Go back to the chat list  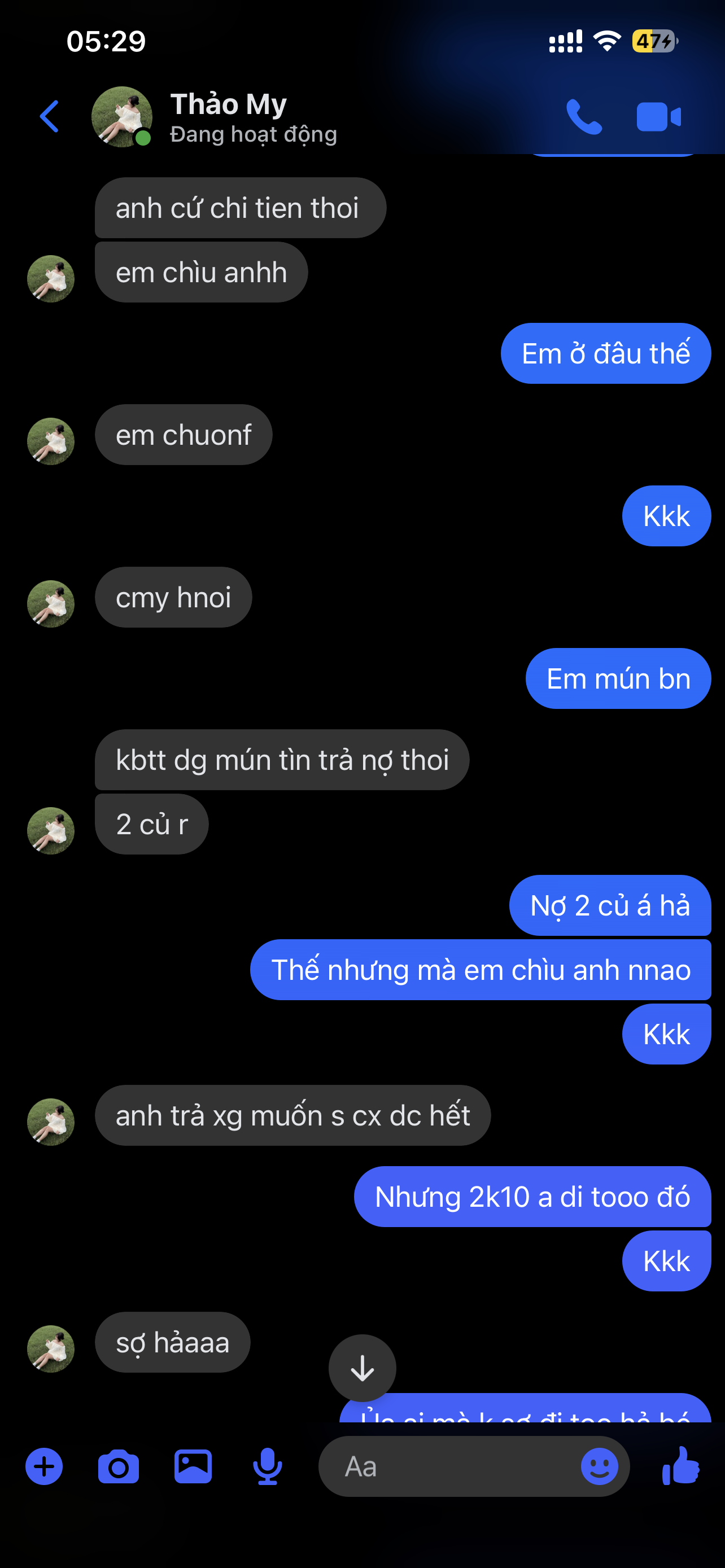pos(50,116)
